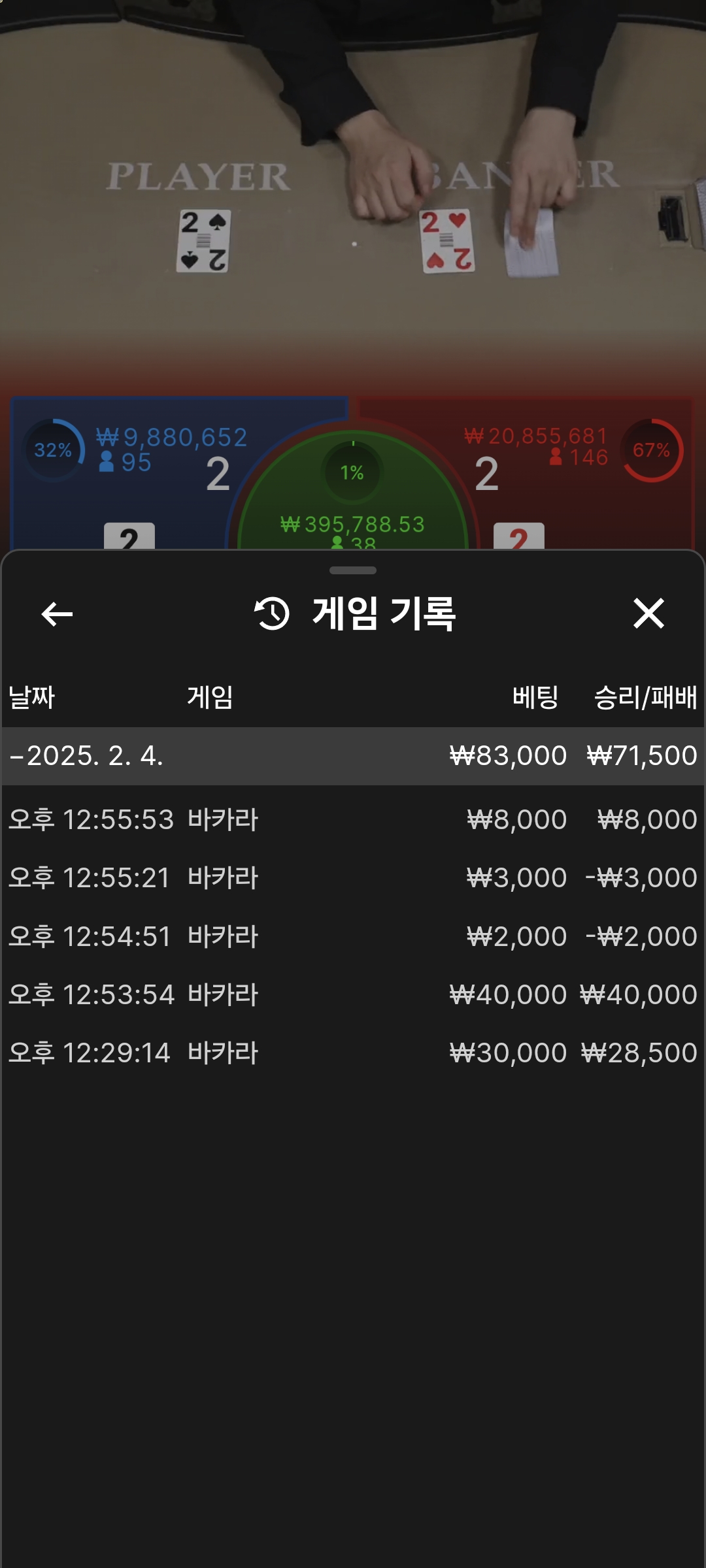Tap the sheet drag handle above 게임 기록
This screenshot has width=706, height=1568.
[353, 570]
